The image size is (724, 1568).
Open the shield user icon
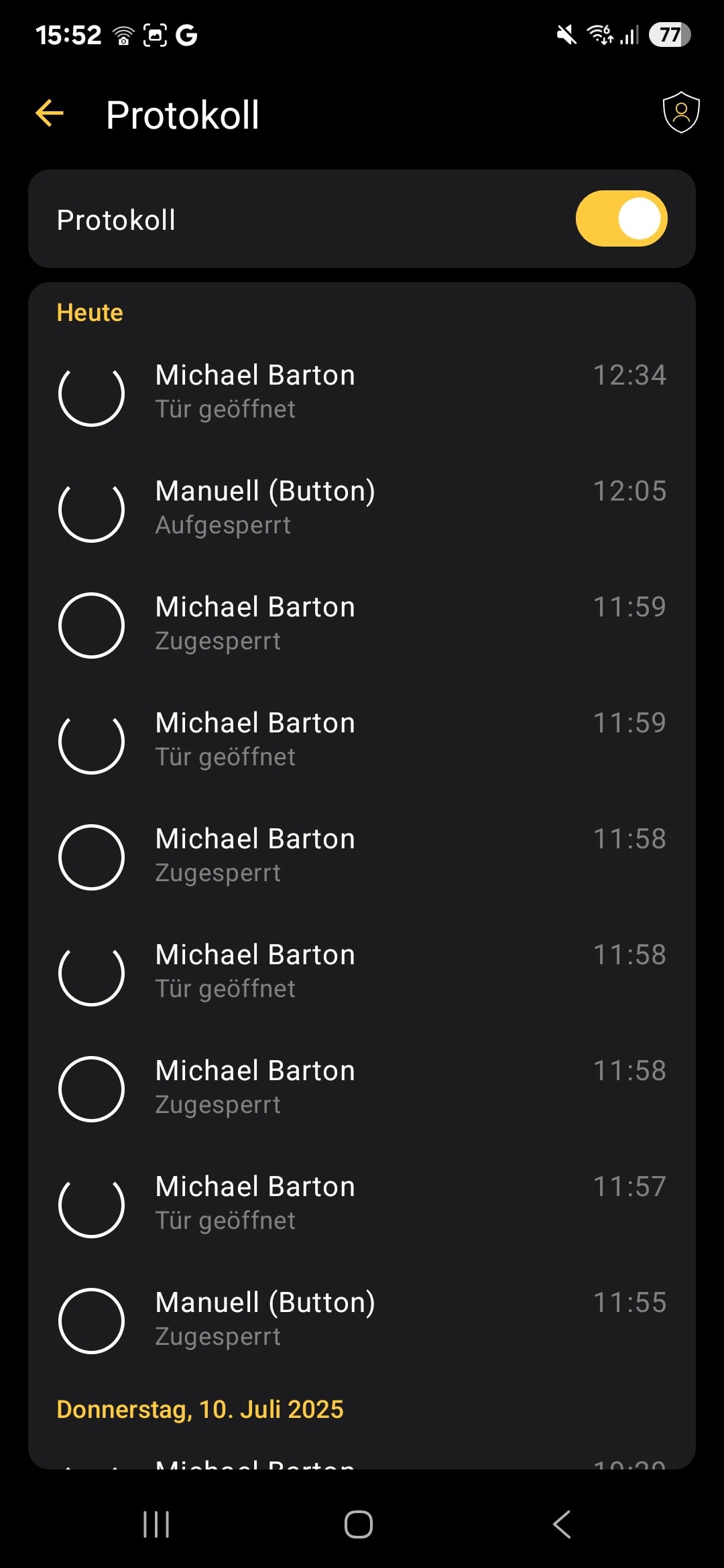pos(681,113)
